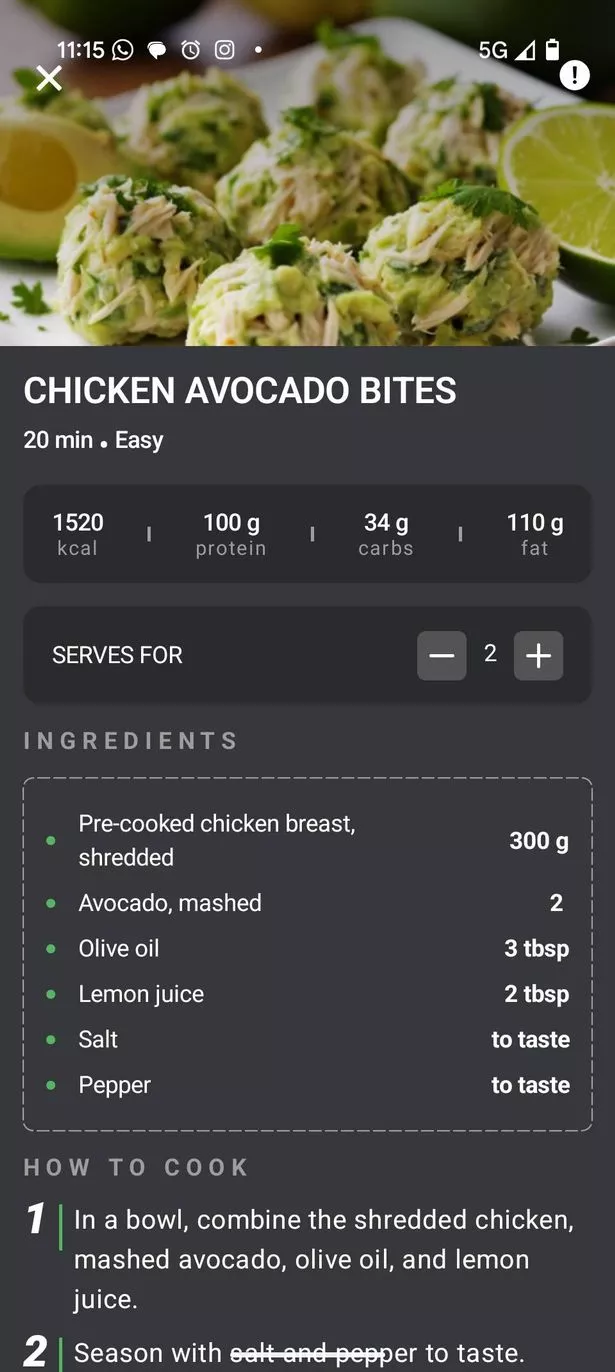This screenshot has width=615, height=1372.
Task: Open the report issue exclamation icon
Action: [574, 76]
